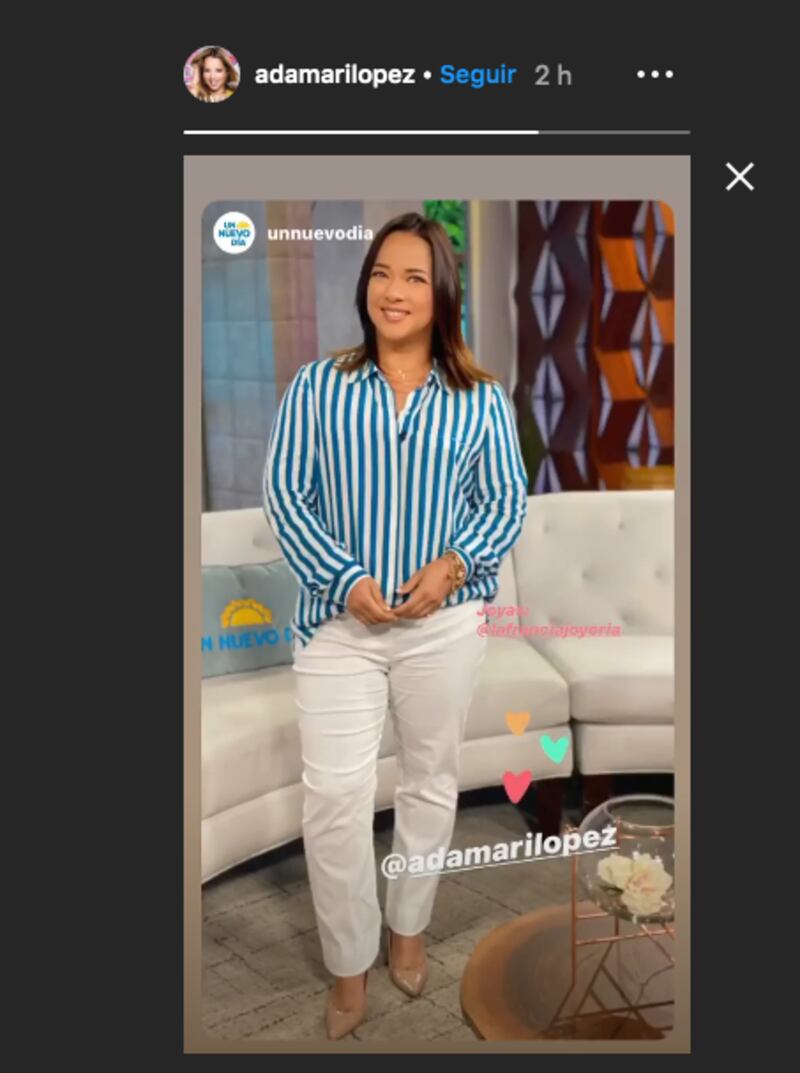Tap Seguir to follow adamarilopez
Screen dimensions: 800x1073
(478, 75)
